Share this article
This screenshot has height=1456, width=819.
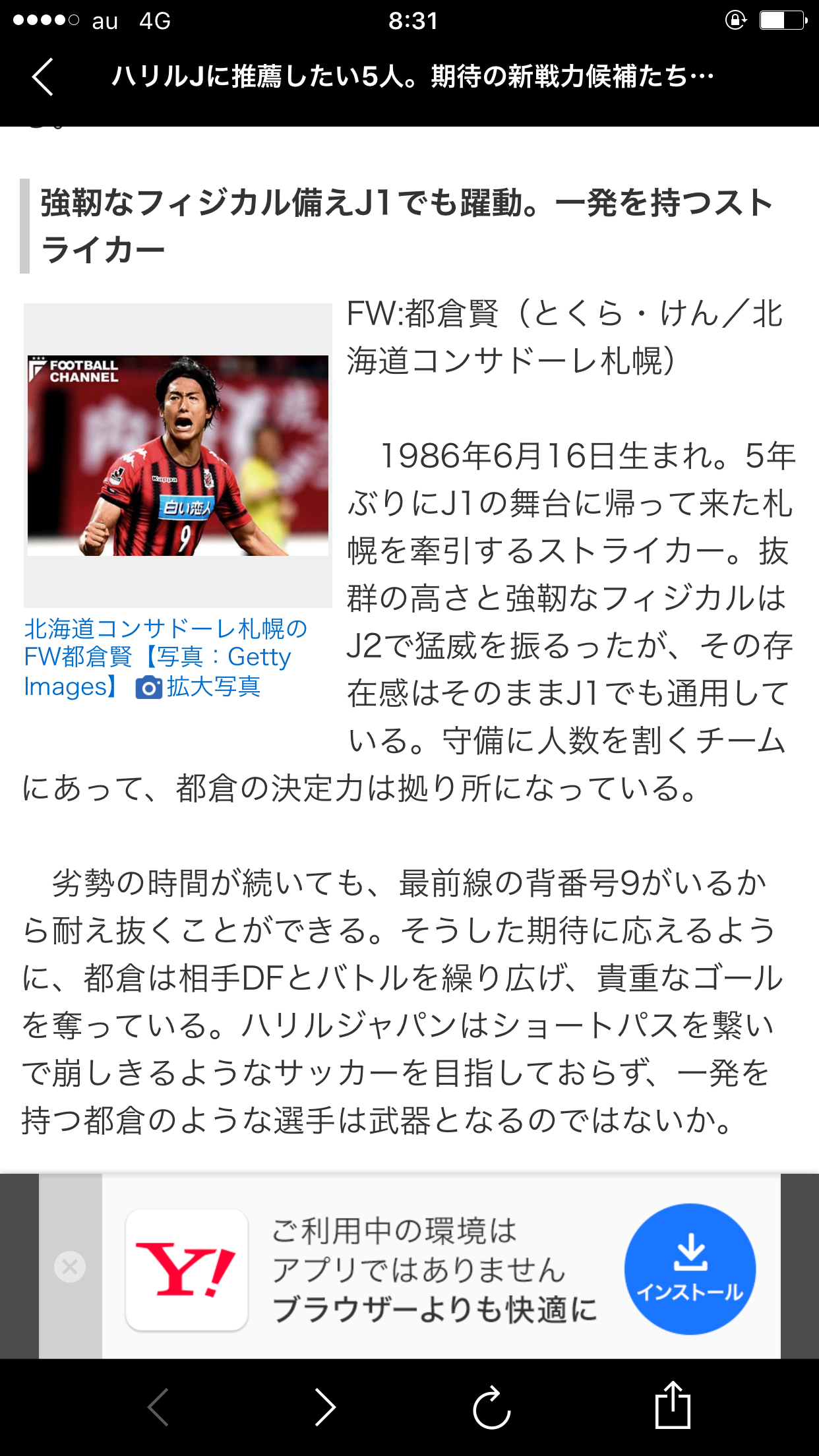tap(673, 1405)
